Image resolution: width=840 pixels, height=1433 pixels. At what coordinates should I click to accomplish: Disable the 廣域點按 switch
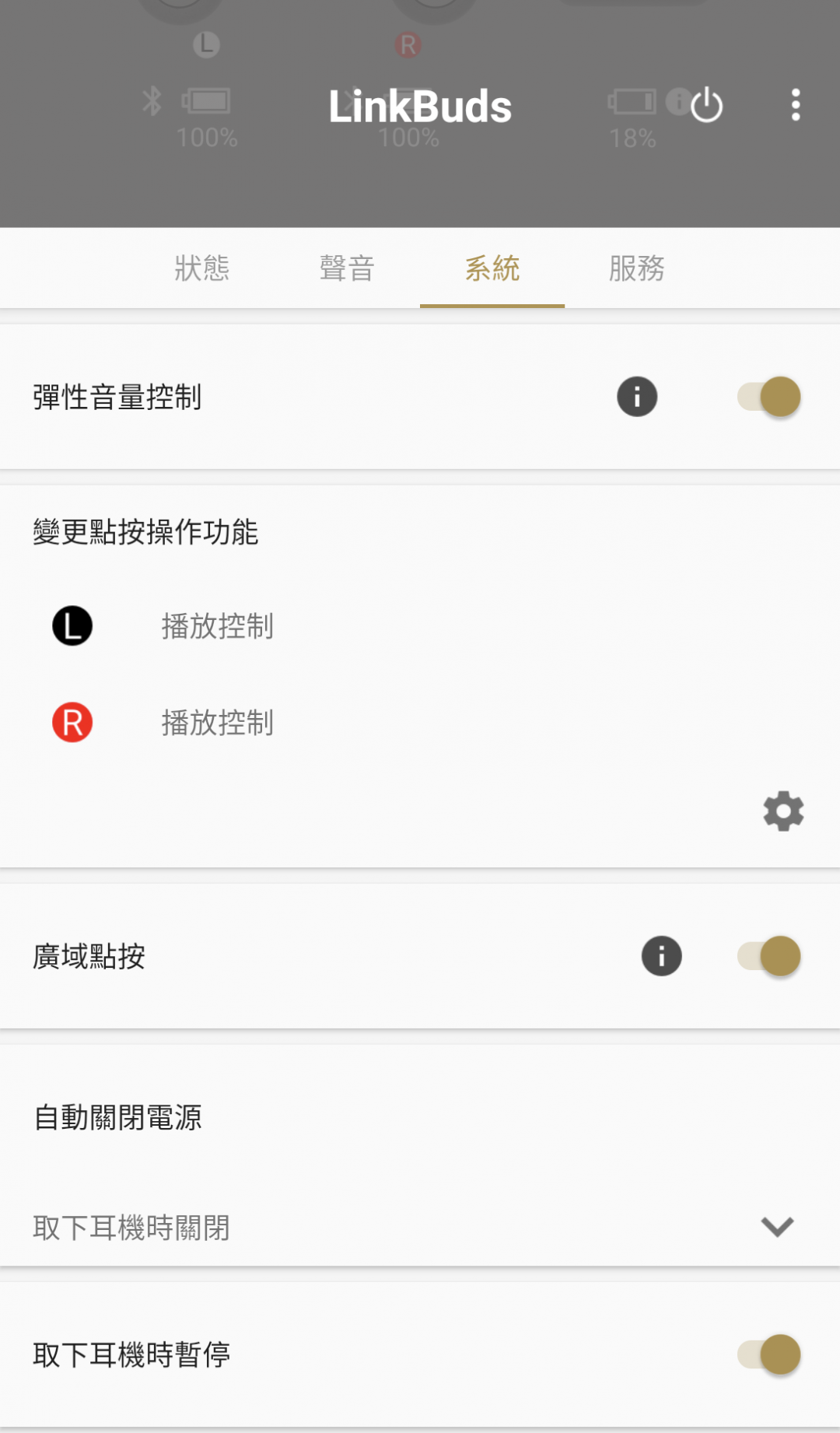pyautogui.click(x=768, y=955)
